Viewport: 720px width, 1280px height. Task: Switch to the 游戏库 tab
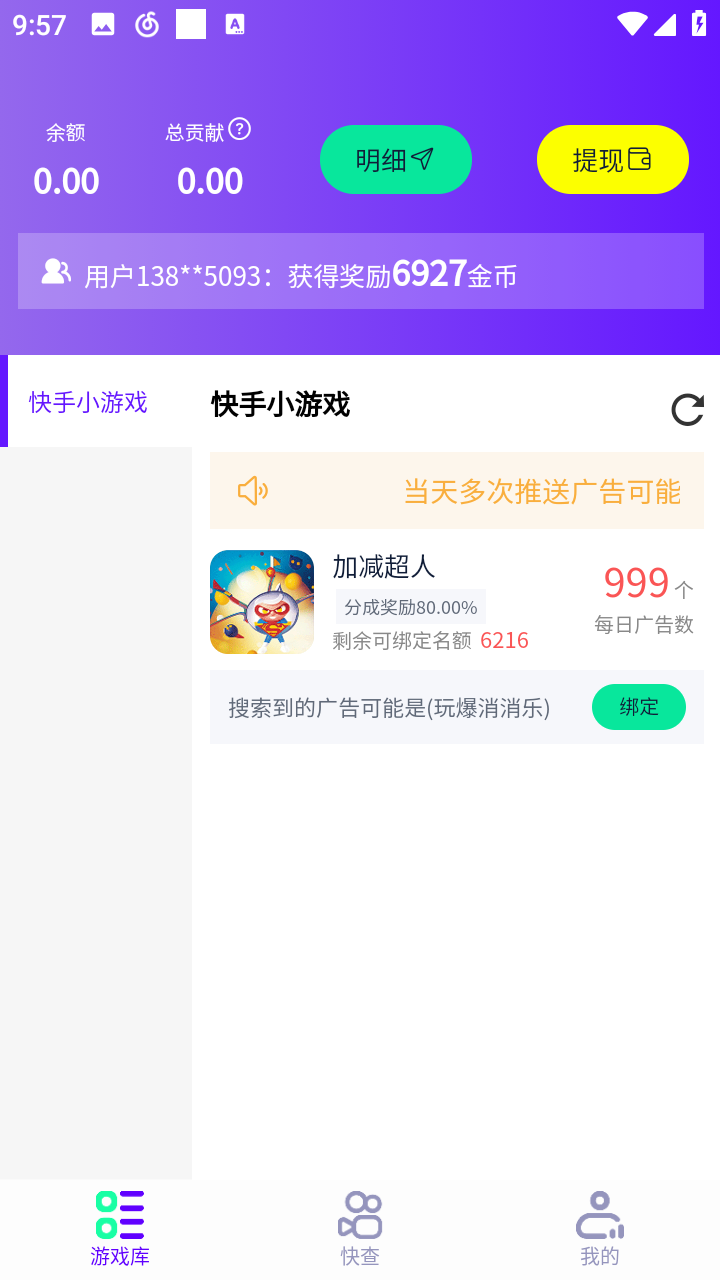(x=120, y=1229)
